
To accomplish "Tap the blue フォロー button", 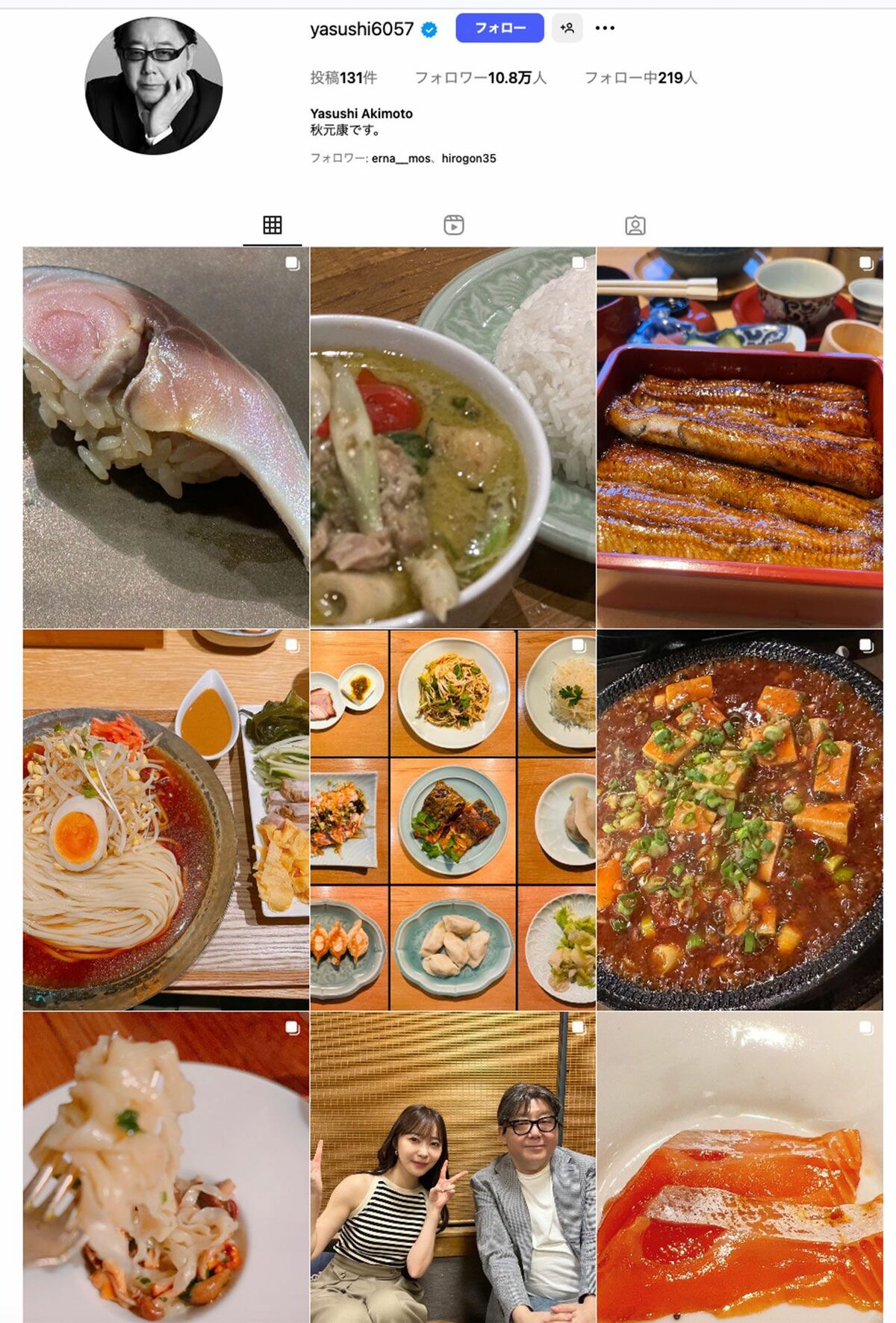I will (500, 28).
